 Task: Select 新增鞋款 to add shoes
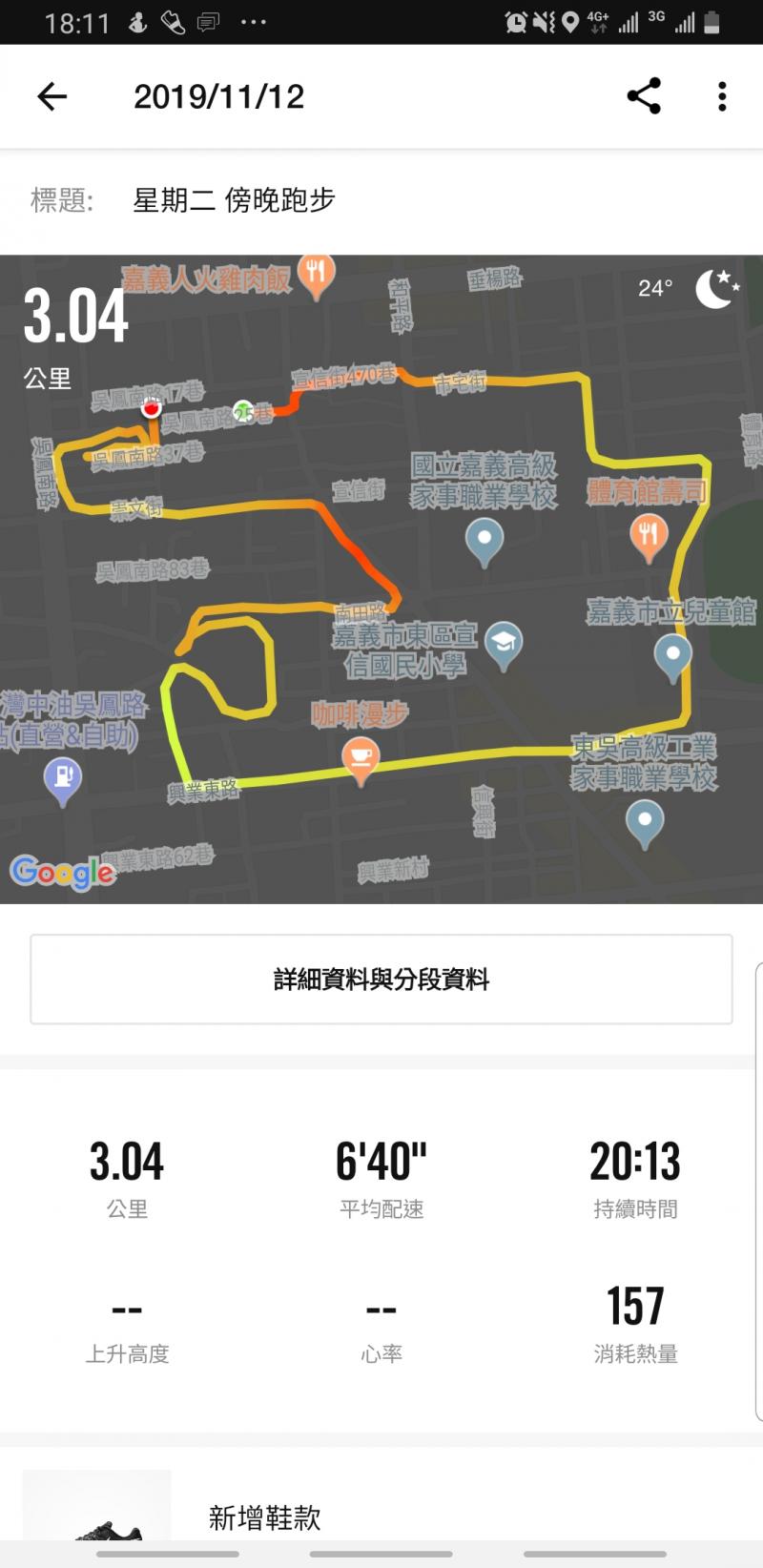pos(265,1516)
